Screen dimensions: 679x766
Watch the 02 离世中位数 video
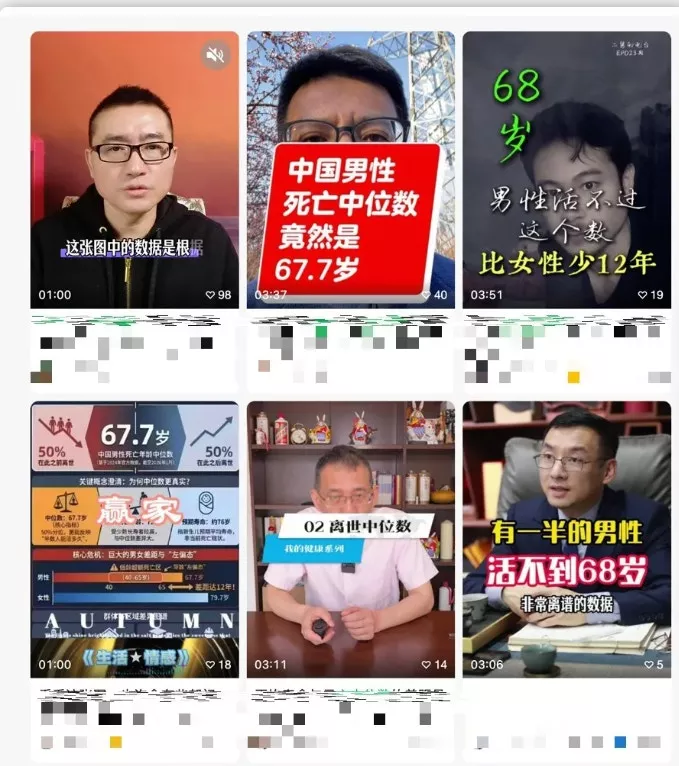tap(350, 540)
